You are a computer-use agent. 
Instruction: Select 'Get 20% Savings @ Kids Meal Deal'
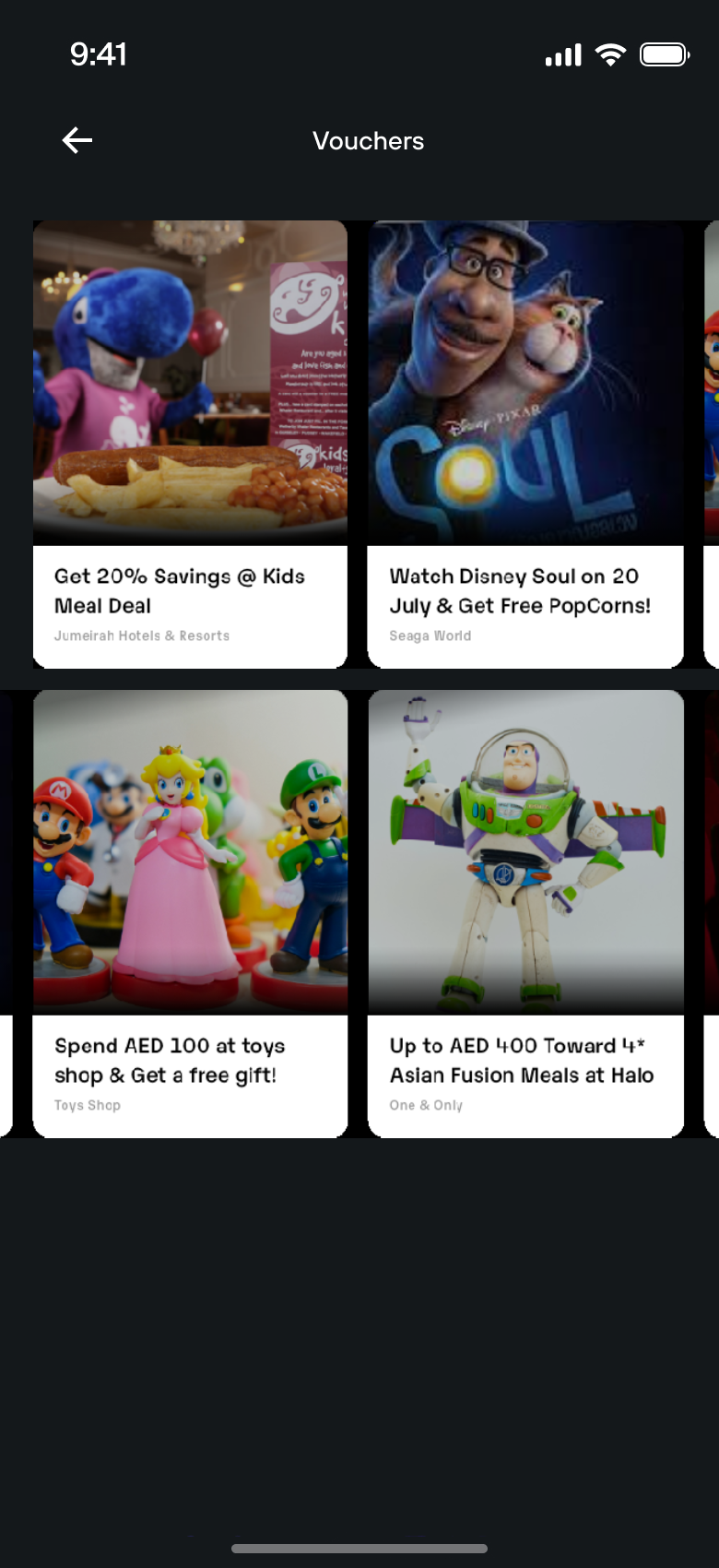tap(179, 591)
